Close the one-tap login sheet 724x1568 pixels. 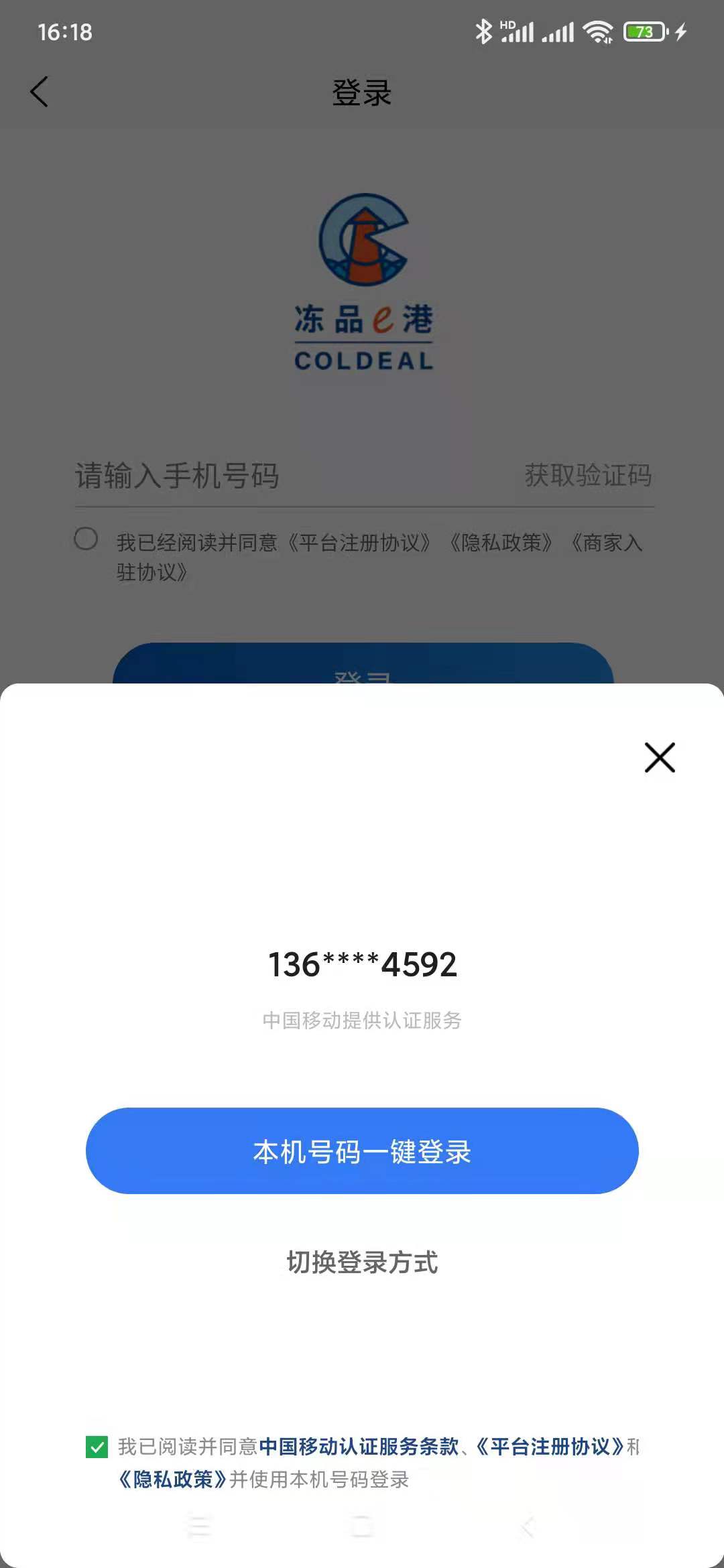660,757
